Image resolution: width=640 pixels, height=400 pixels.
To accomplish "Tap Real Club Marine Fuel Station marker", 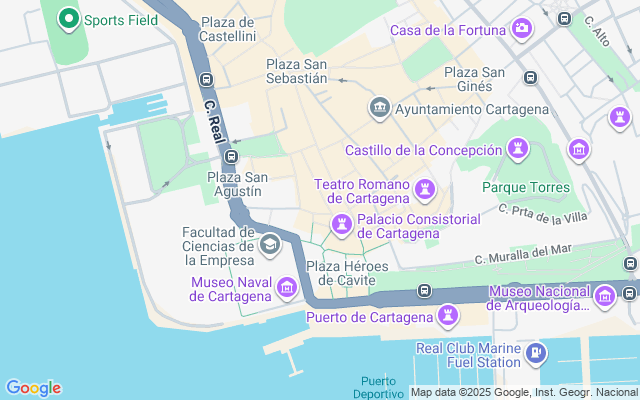I will click(x=536, y=352).
